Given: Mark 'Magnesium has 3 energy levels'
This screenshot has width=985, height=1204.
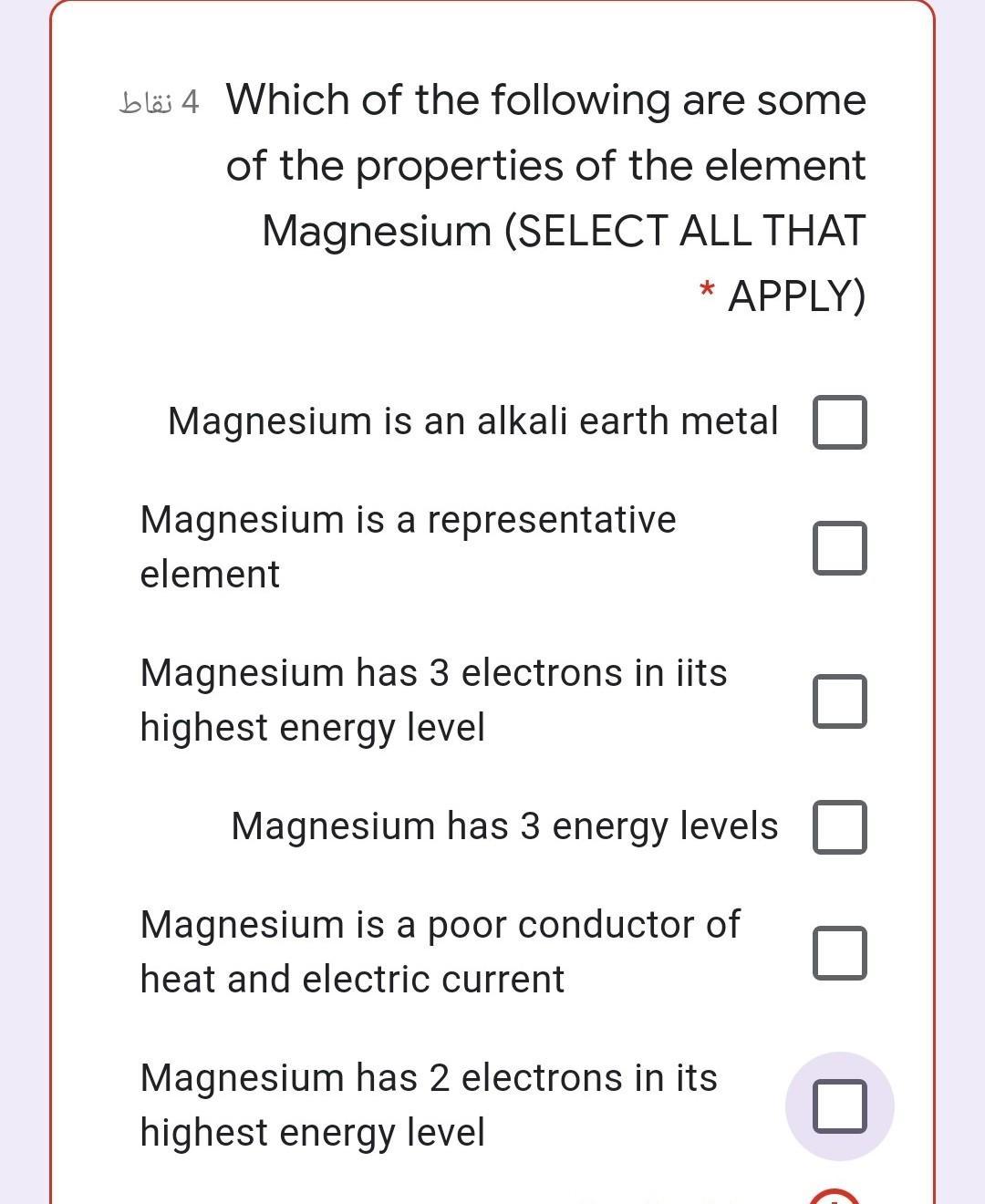Looking at the screenshot, I should click(839, 826).
